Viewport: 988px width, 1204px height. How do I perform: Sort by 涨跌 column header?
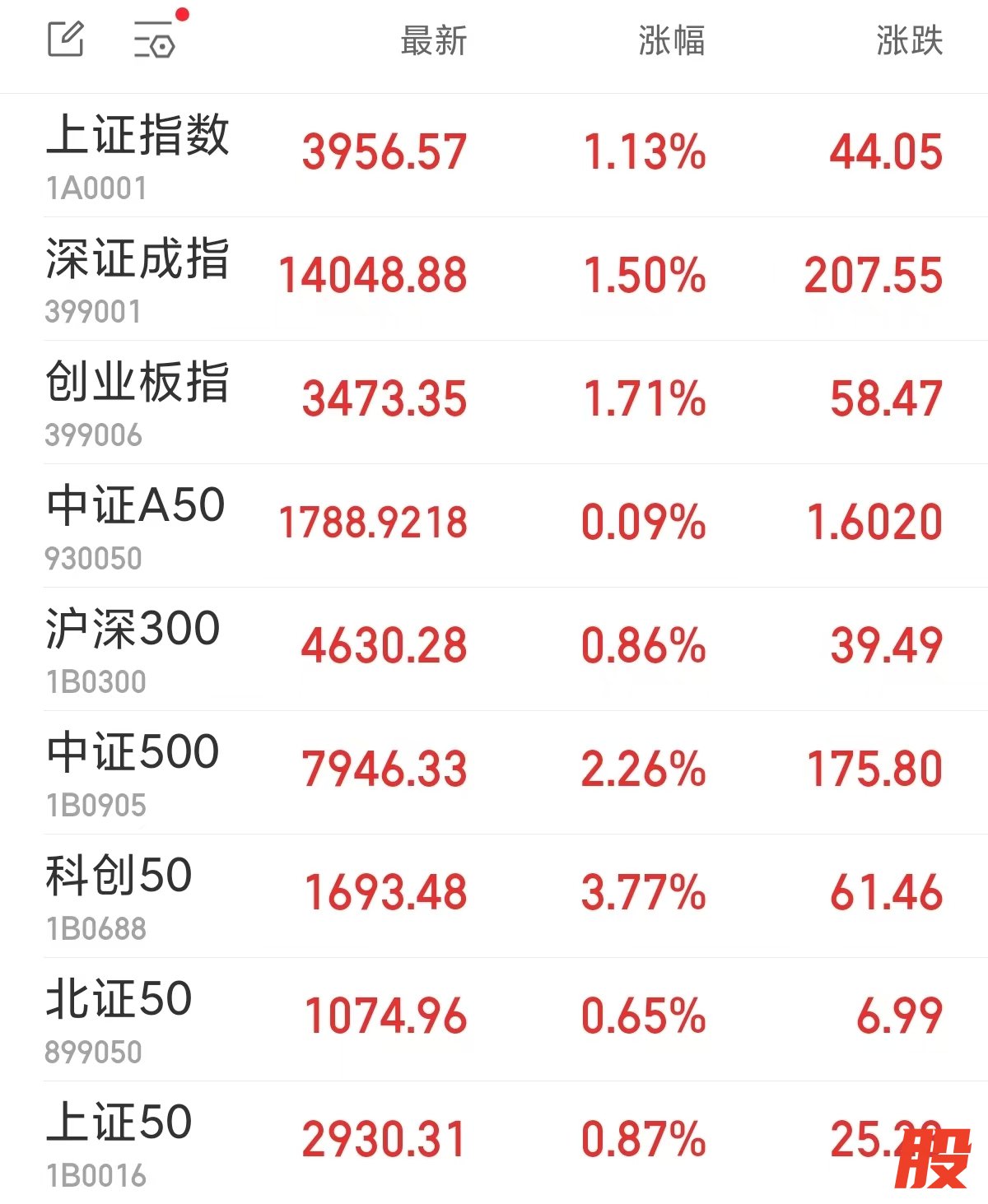click(x=909, y=40)
